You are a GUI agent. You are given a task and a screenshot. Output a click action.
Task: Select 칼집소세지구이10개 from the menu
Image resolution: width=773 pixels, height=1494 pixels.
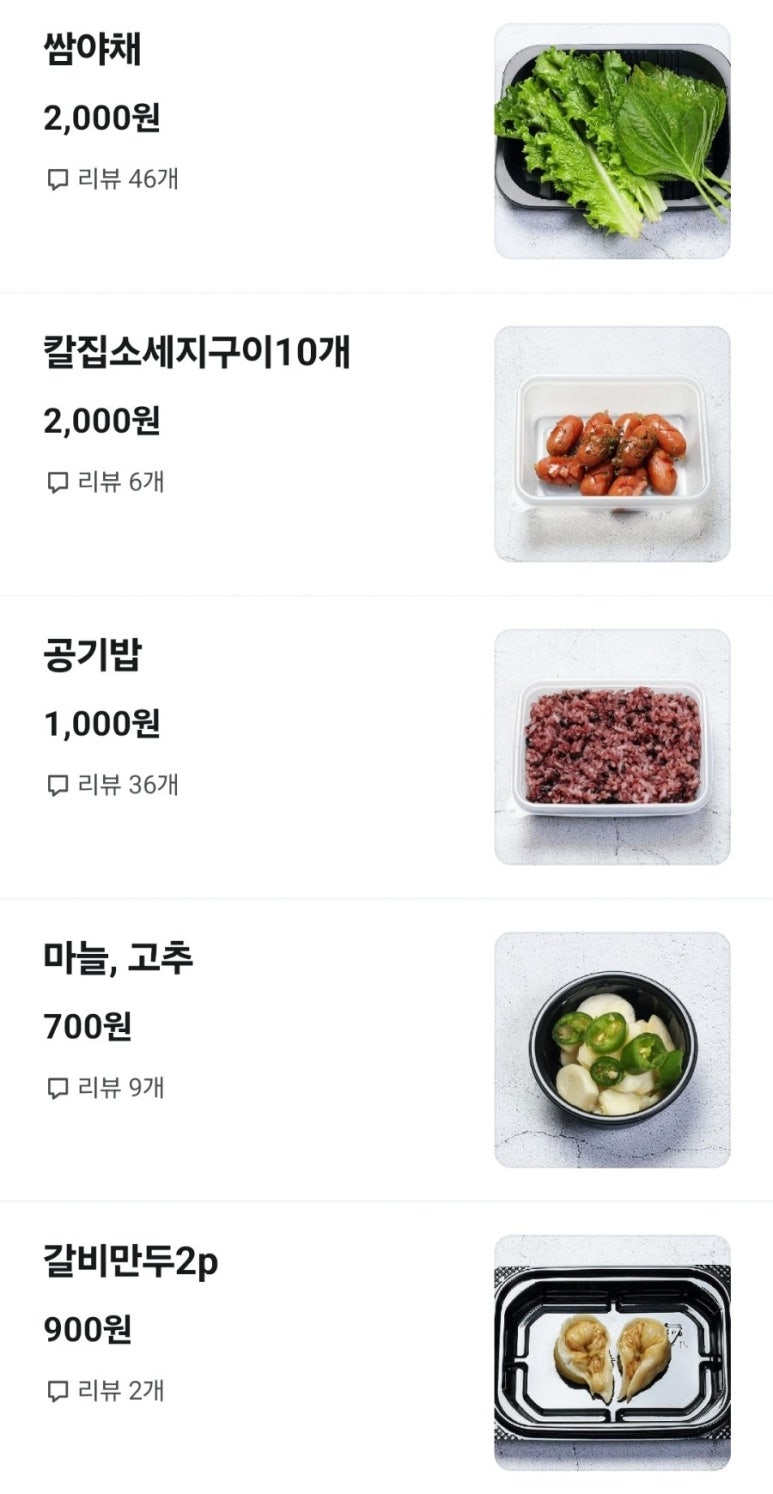tap(197, 352)
